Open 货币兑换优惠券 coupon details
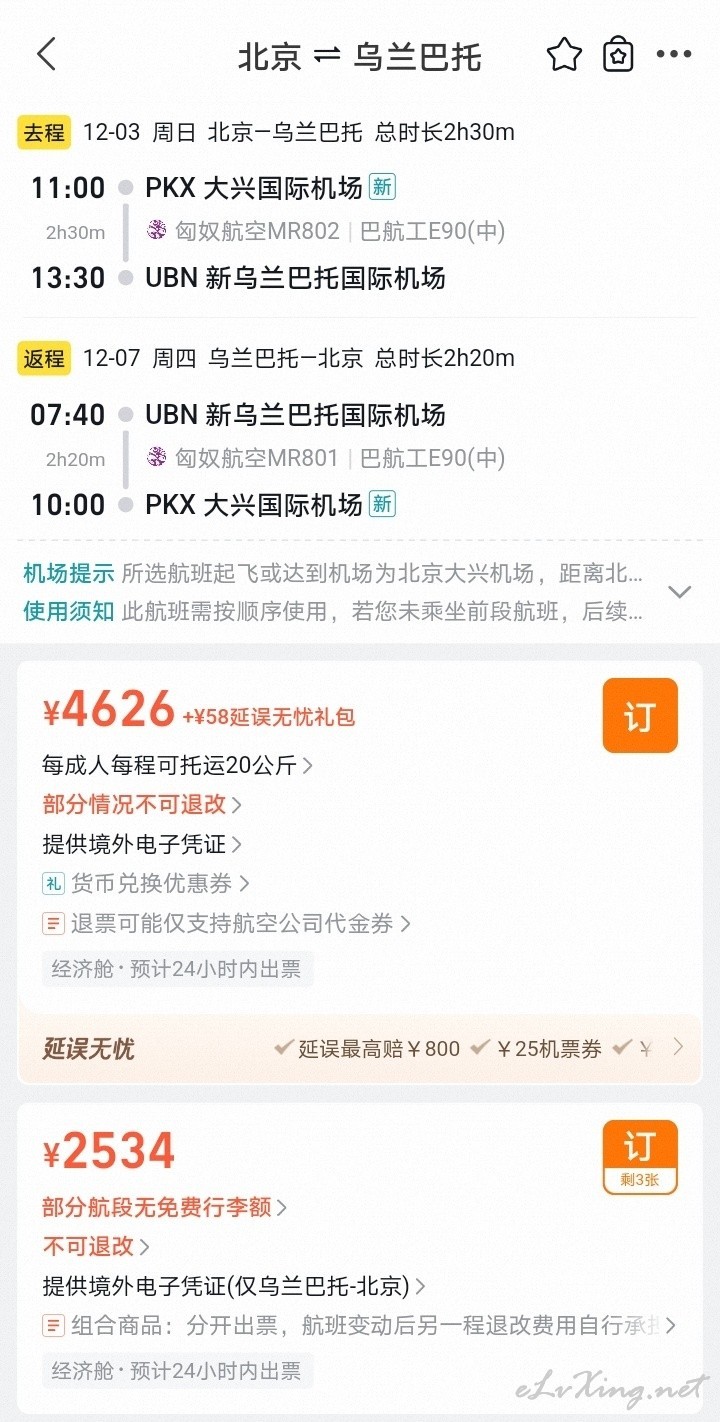The height and width of the screenshot is (1422, 720). 146,884
